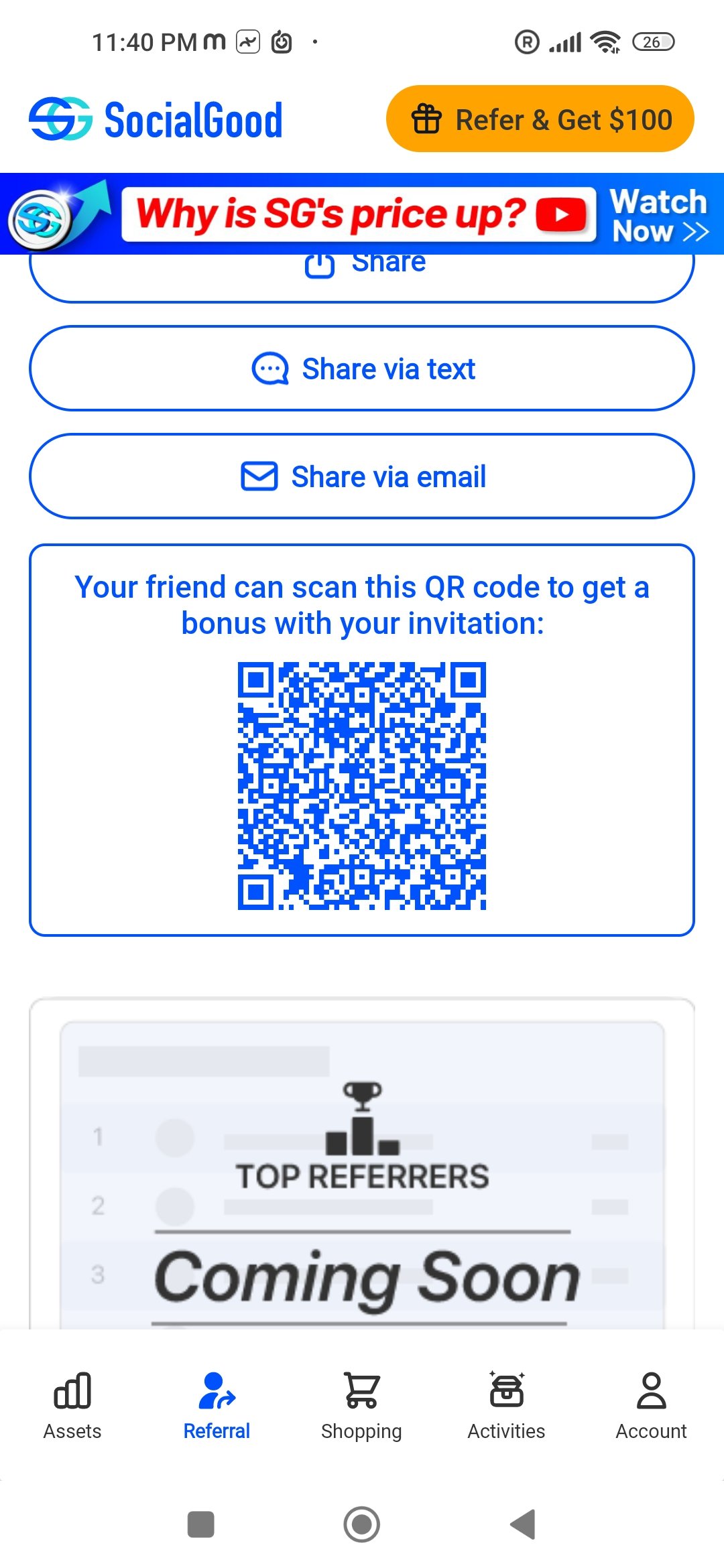Click the SocialGood logo
Screen dimensions: 724x1568
click(156, 119)
